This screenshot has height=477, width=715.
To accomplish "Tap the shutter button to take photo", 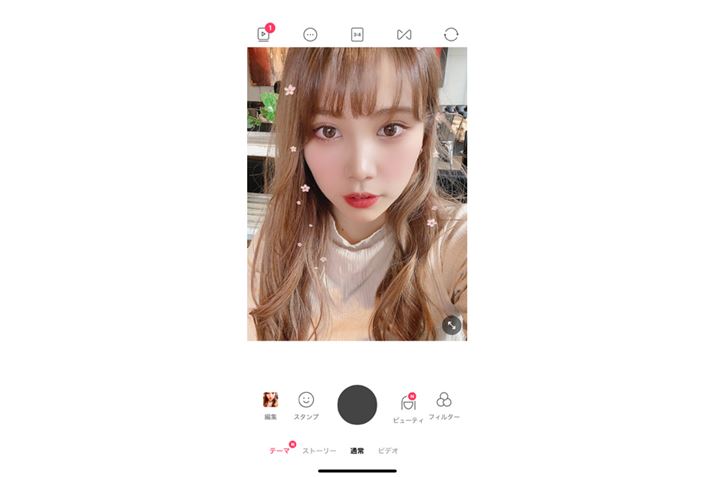I will coord(357,404).
